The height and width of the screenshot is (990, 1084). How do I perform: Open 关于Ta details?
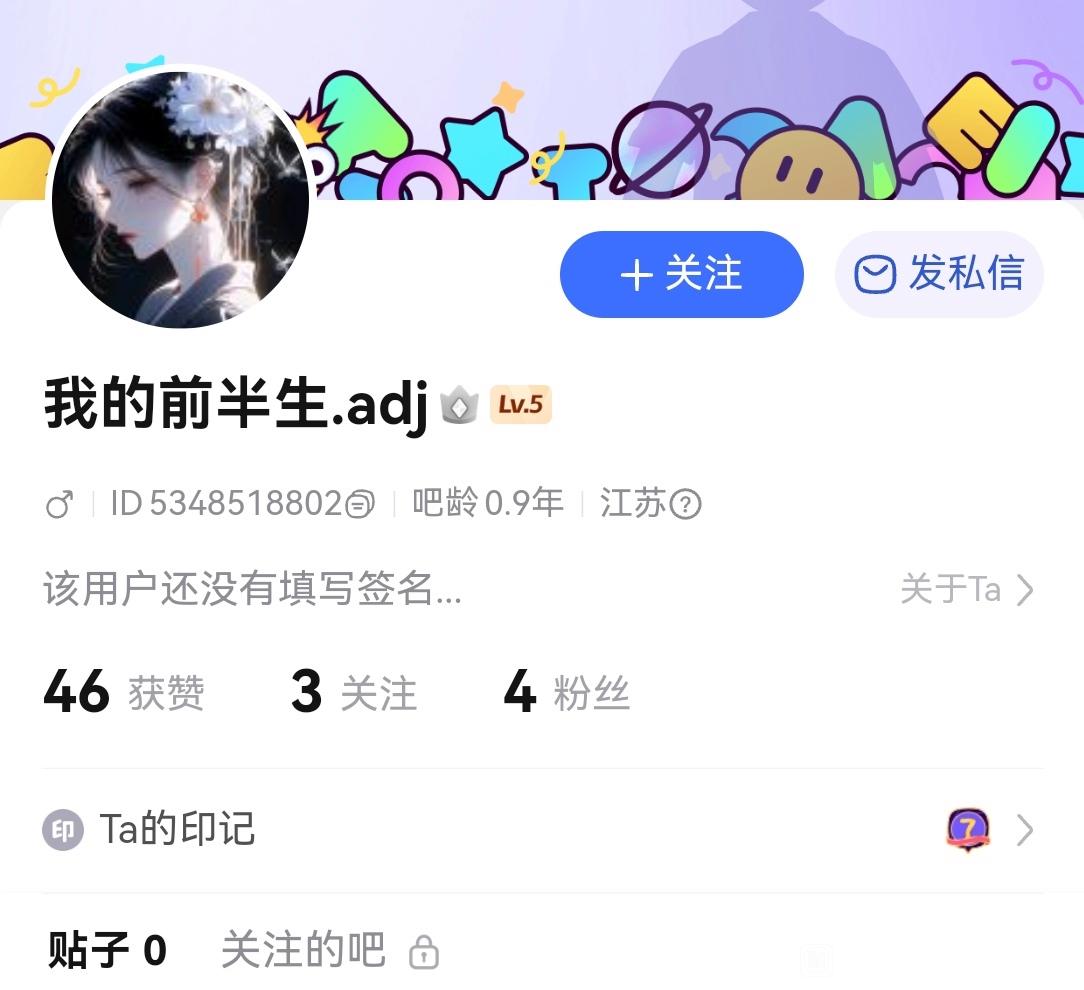tap(966, 590)
